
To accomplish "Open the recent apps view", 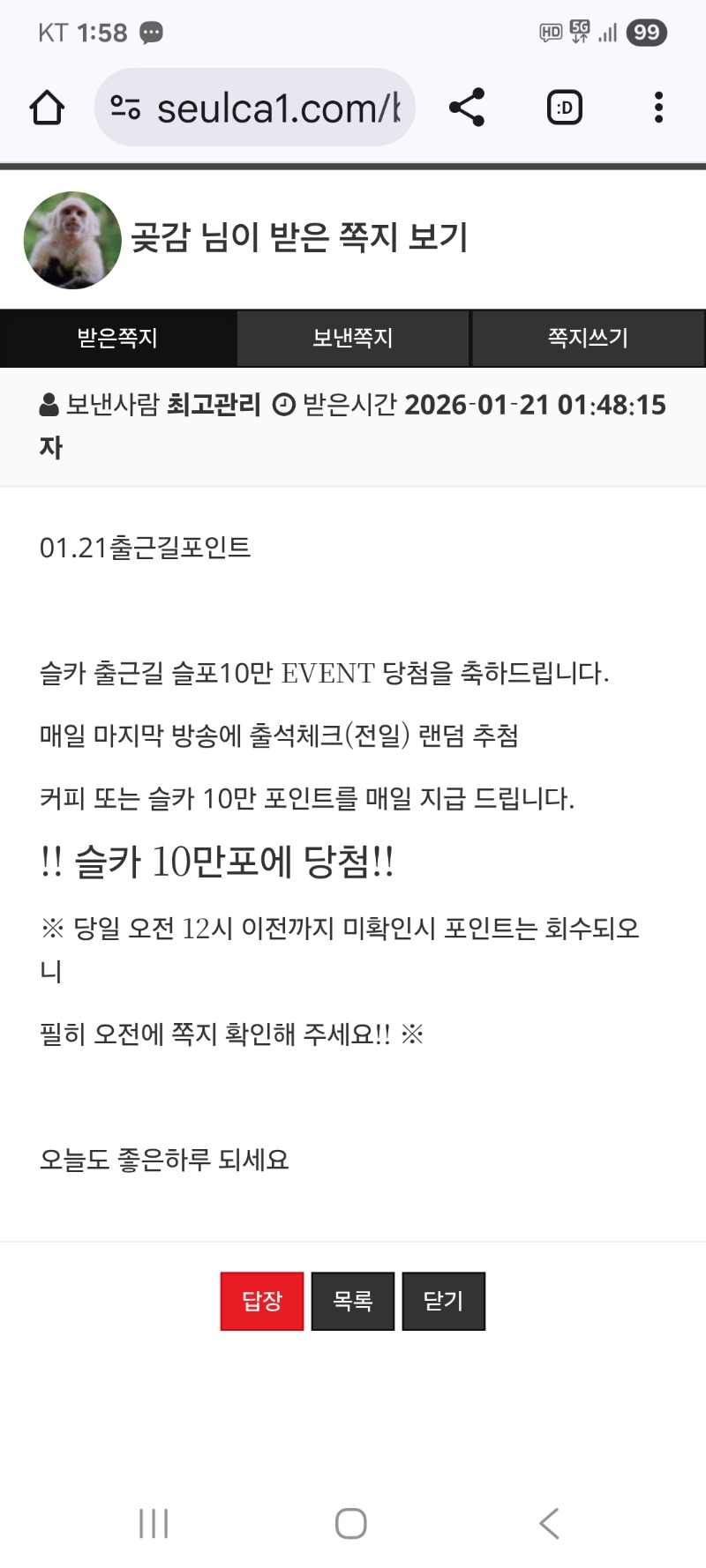I will pyautogui.click(x=154, y=1523).
